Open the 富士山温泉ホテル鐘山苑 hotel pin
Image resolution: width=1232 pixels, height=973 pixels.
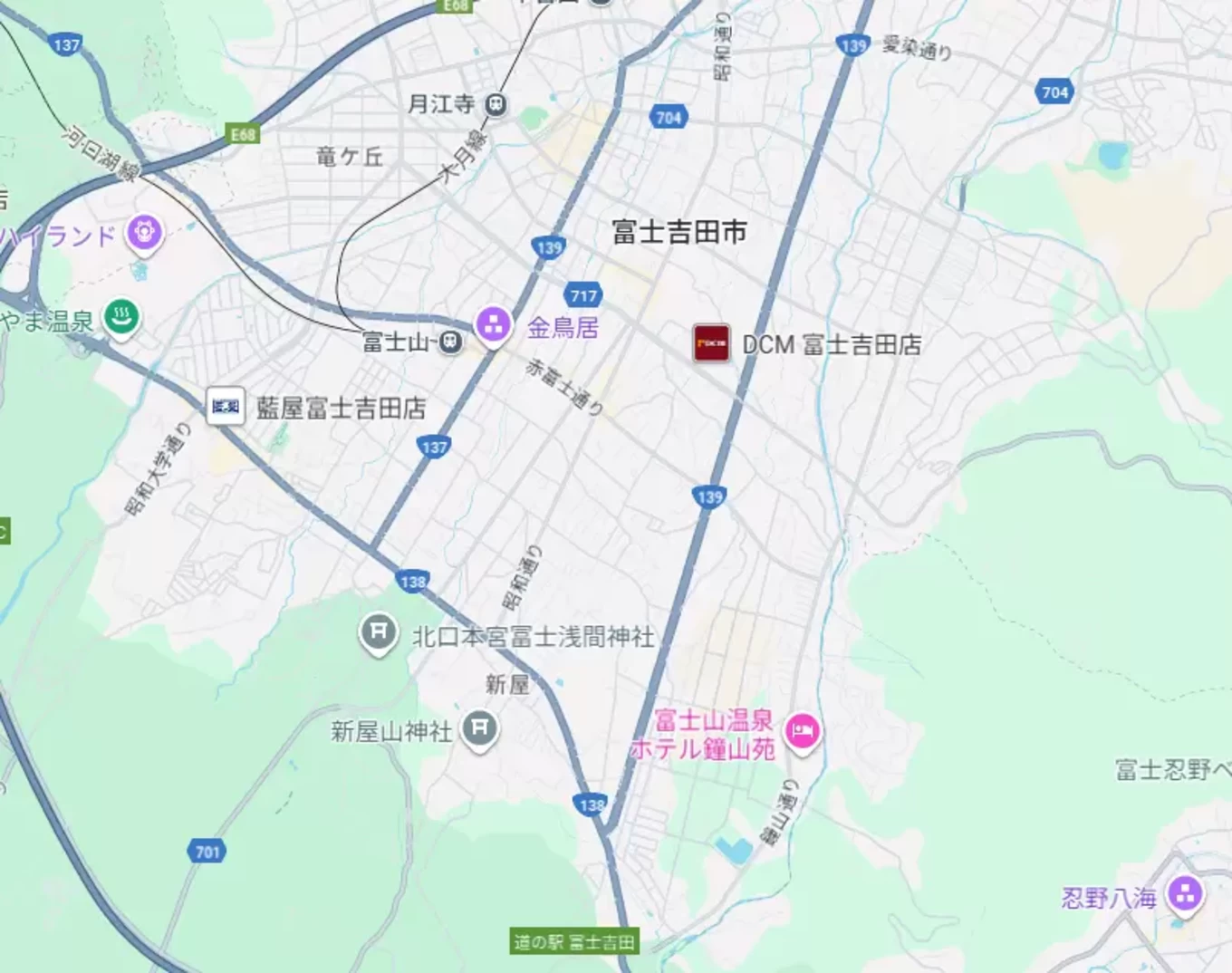(802, 731)
